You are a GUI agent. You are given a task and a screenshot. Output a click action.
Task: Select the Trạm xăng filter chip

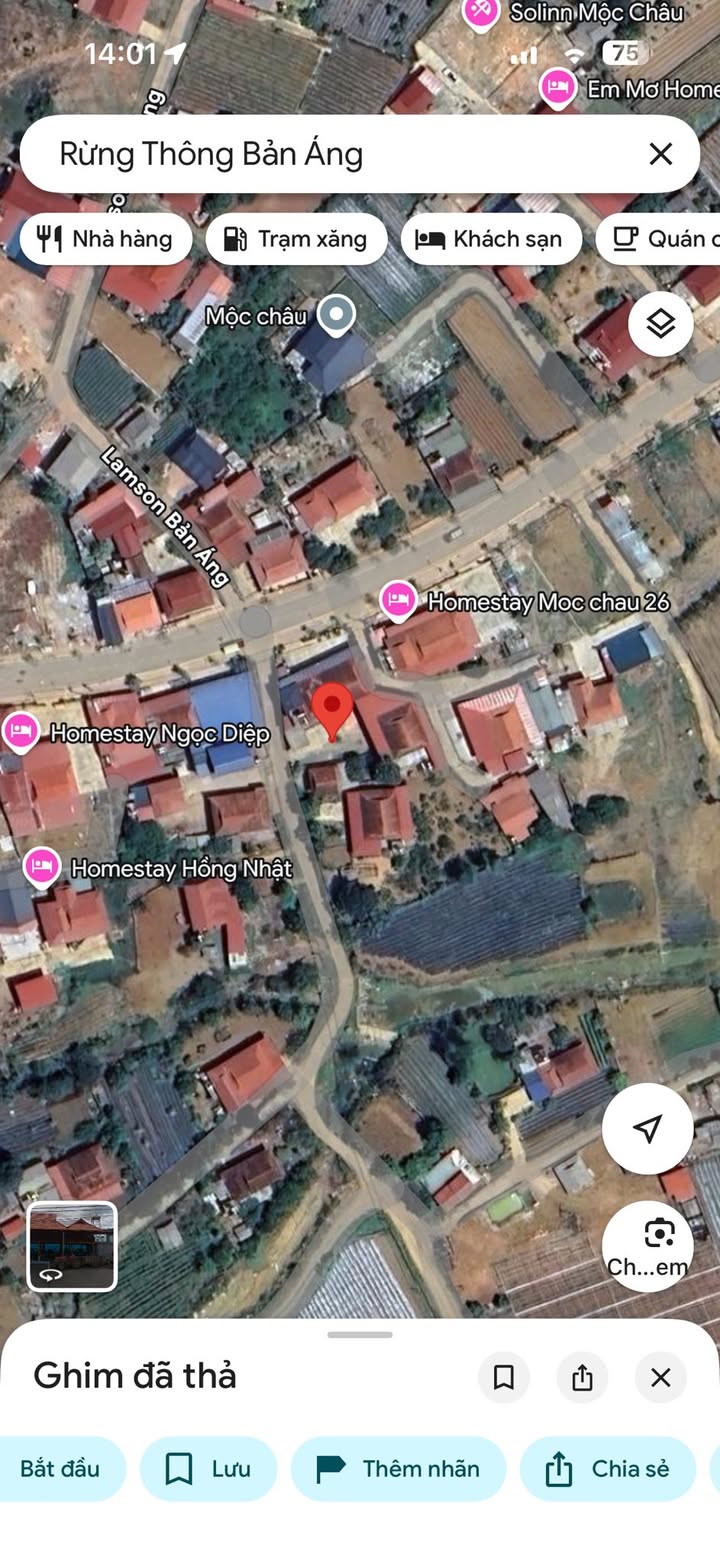pos(296,239)
